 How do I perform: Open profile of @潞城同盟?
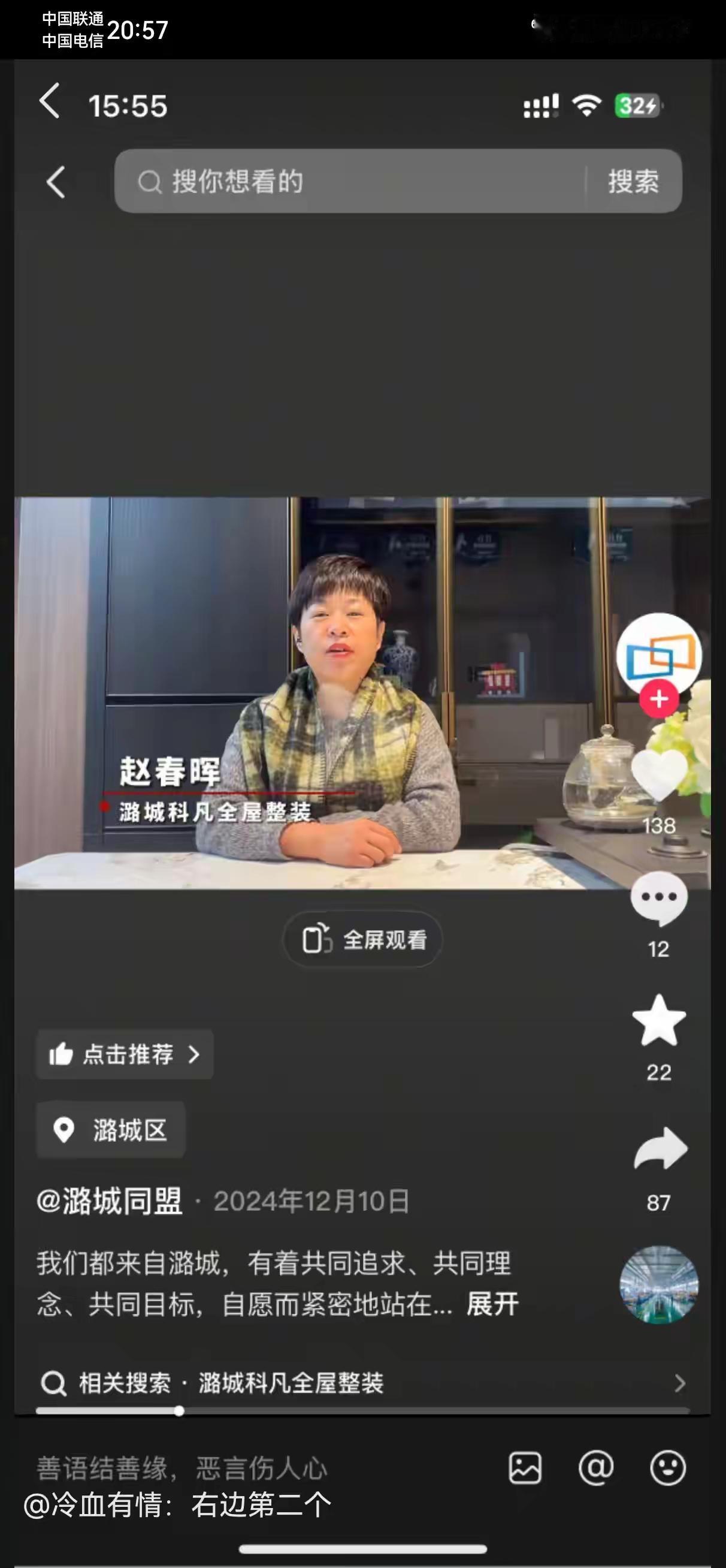pyautogui.click(x=113, y=1198)
